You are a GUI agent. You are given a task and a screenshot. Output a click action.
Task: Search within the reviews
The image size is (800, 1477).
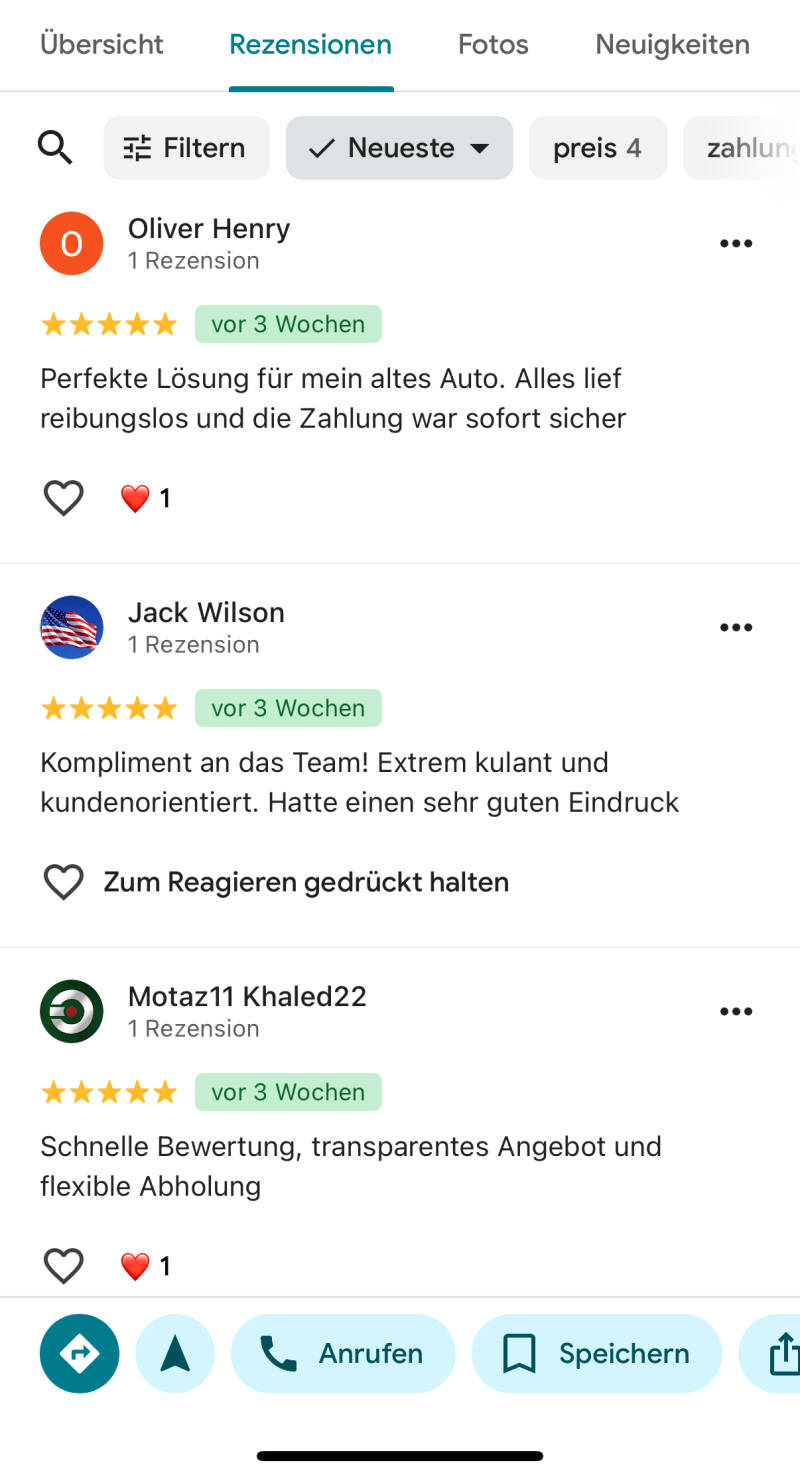coord(55,148)
